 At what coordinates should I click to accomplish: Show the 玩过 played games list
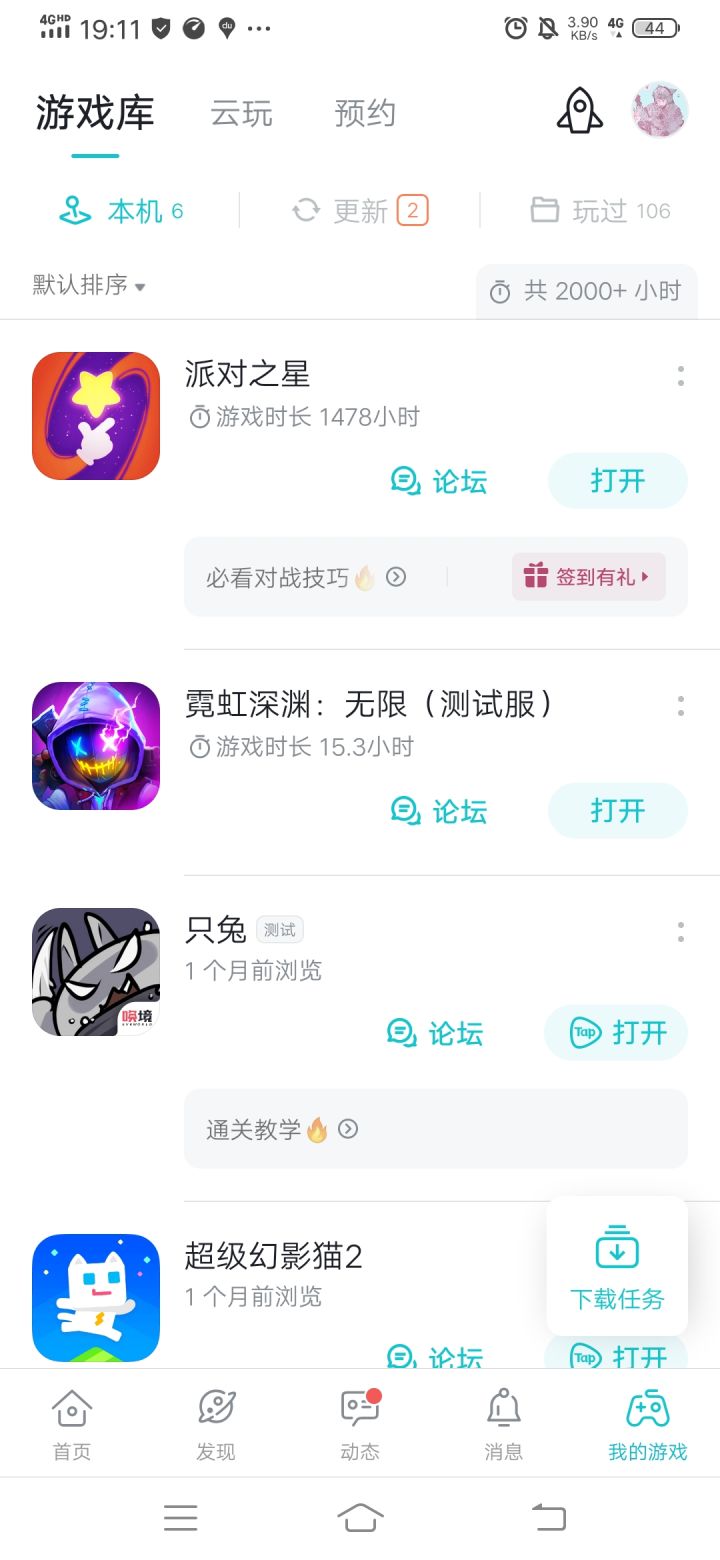600,211
